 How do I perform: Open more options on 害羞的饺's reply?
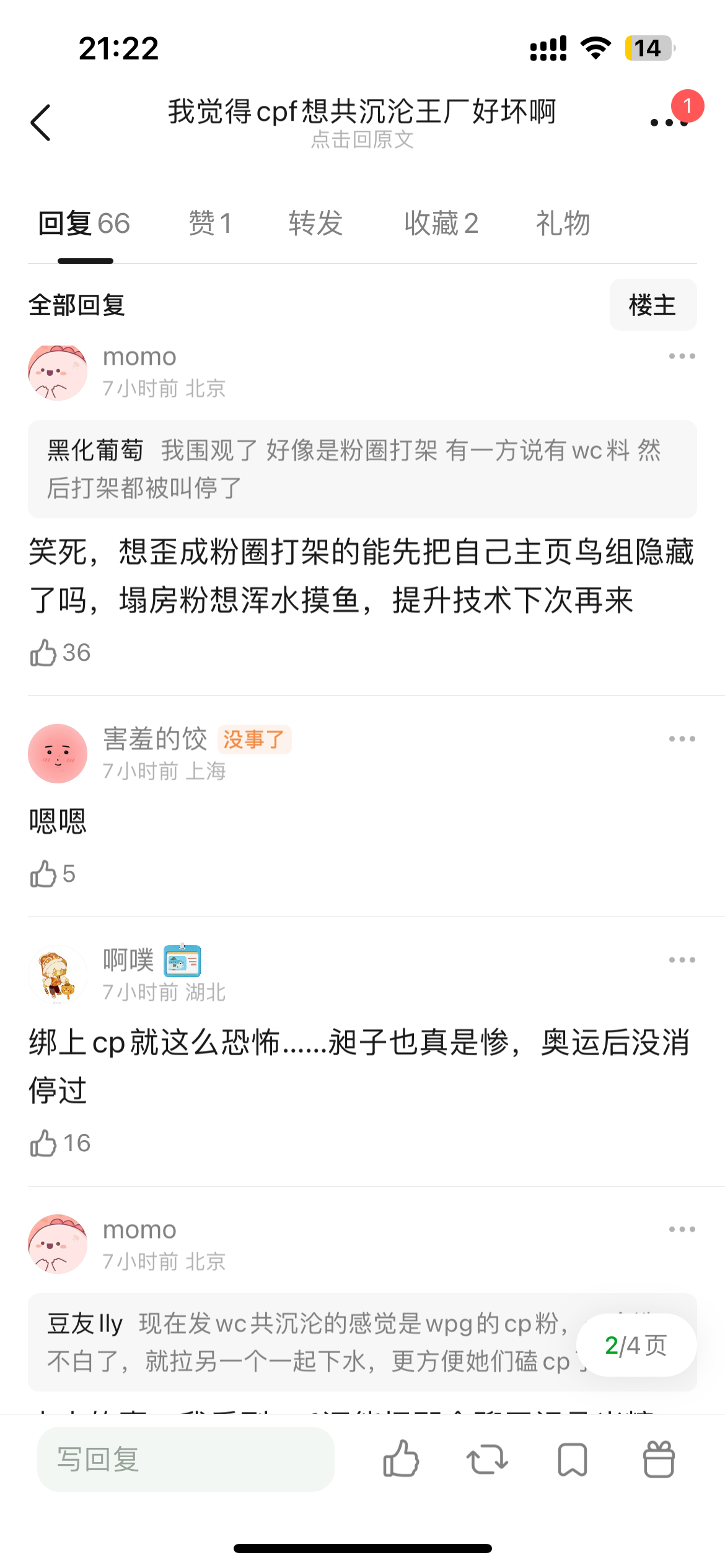click(x=682, y=739)
